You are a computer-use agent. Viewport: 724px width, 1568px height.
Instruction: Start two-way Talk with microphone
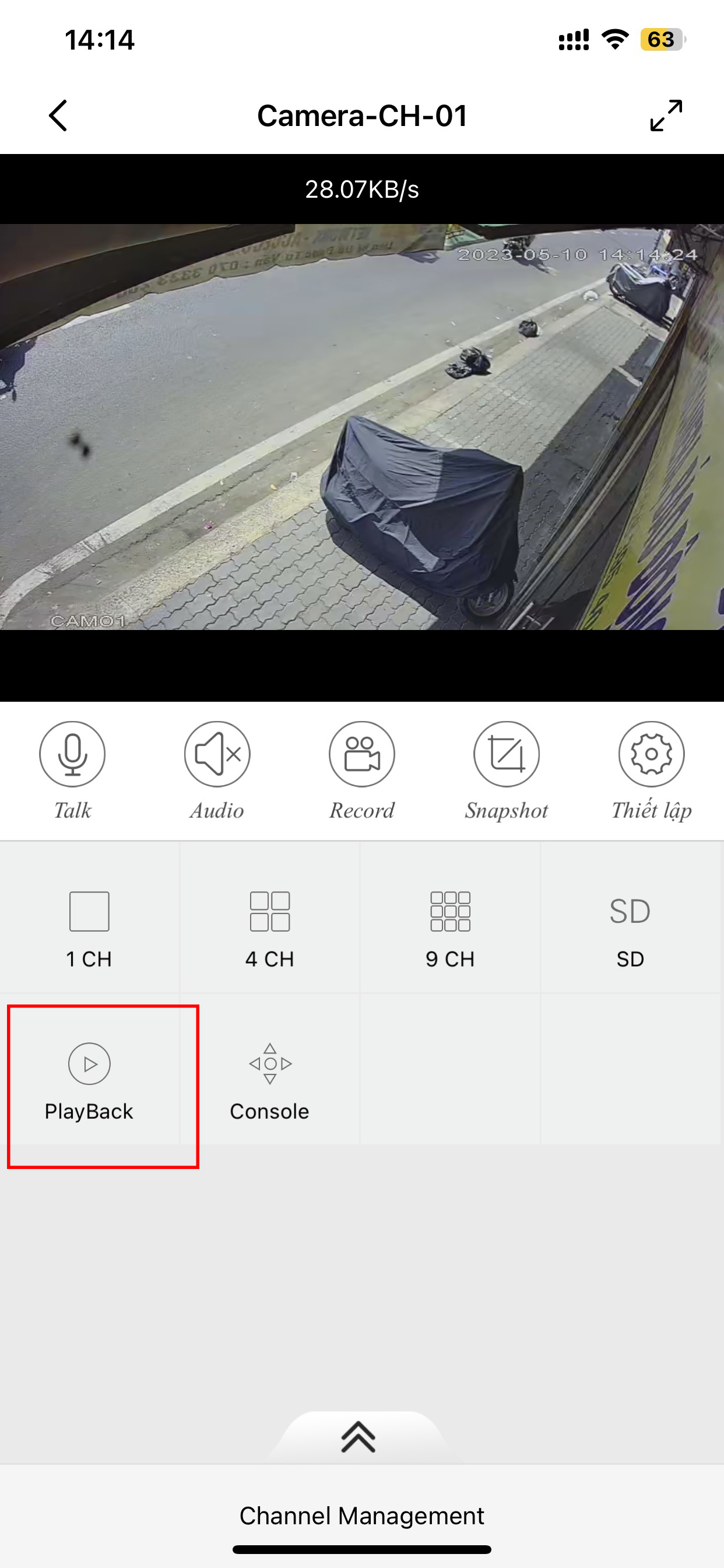[72, 755]
